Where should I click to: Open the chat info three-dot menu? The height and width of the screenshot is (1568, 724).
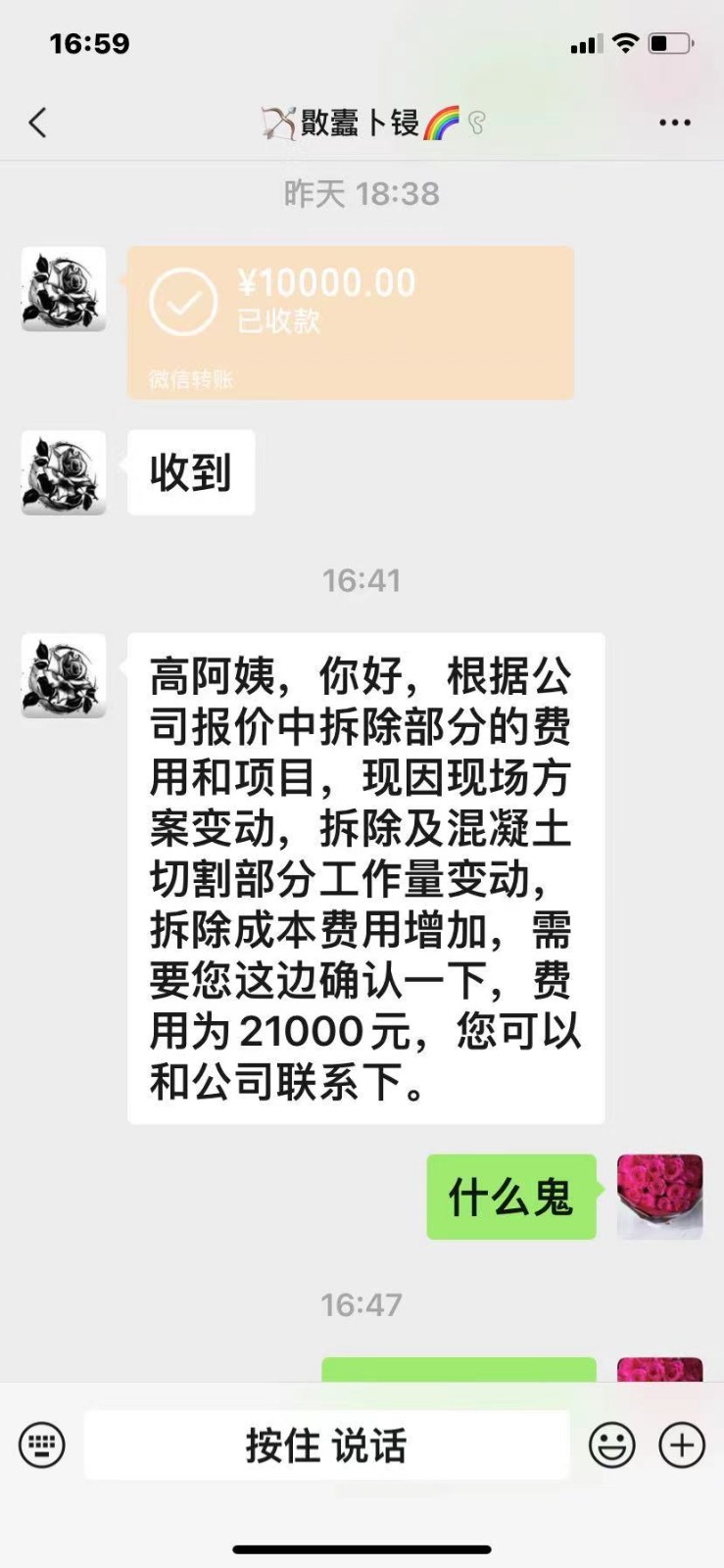pos(674,123)
